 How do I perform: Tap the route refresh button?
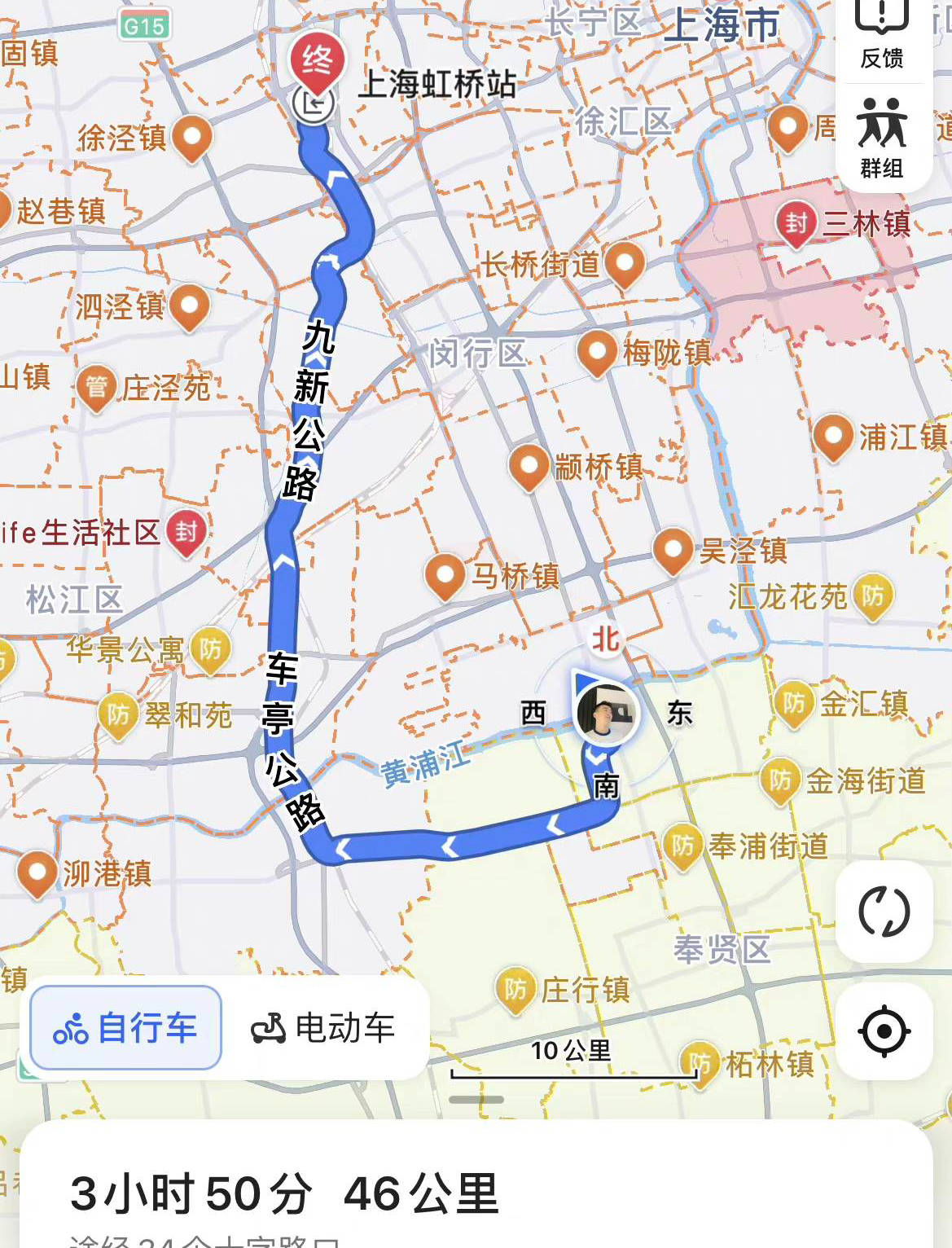point(884,912)
